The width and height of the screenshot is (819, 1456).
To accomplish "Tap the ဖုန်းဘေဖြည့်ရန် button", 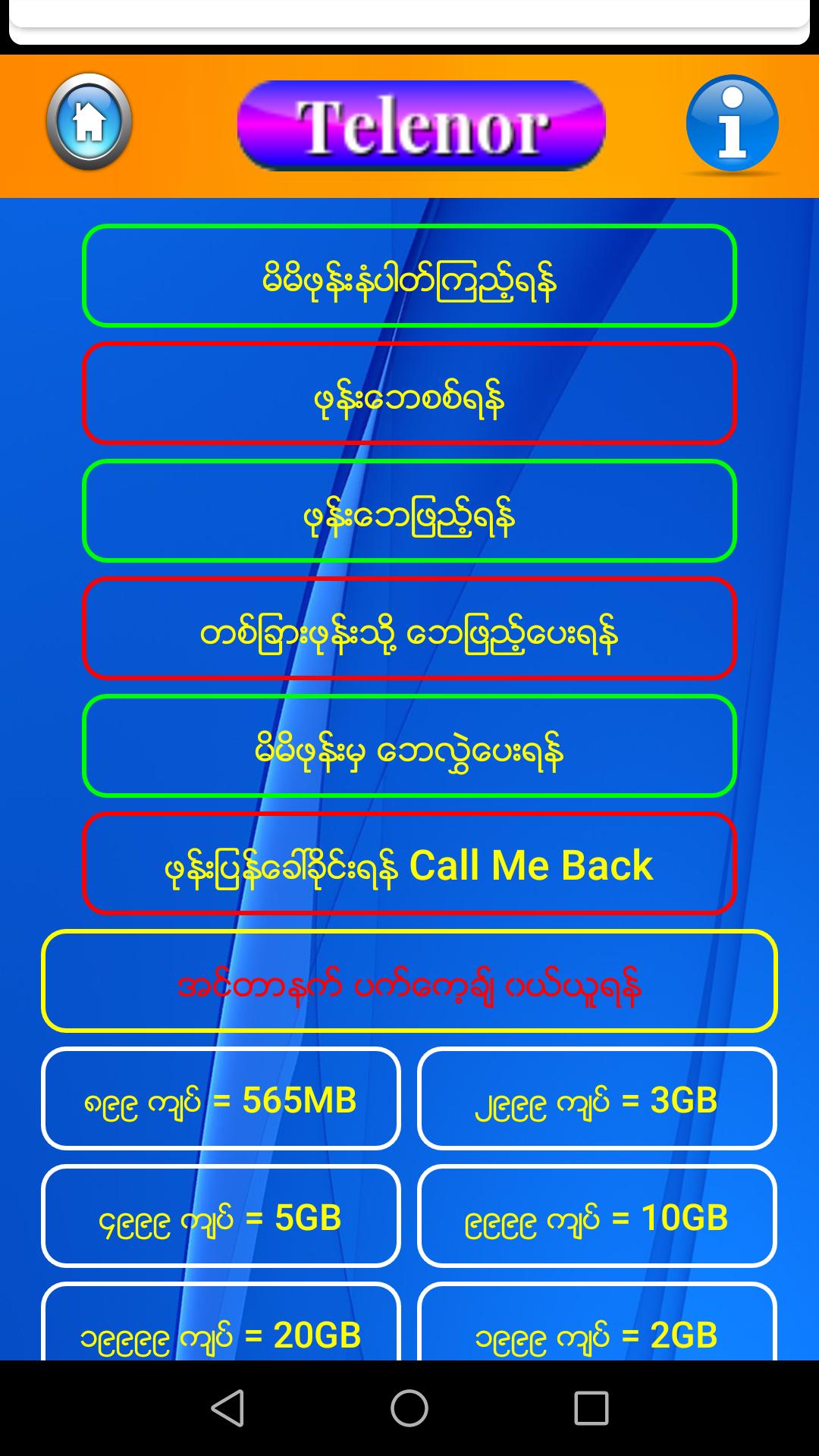I will click(x=409, y=511).
